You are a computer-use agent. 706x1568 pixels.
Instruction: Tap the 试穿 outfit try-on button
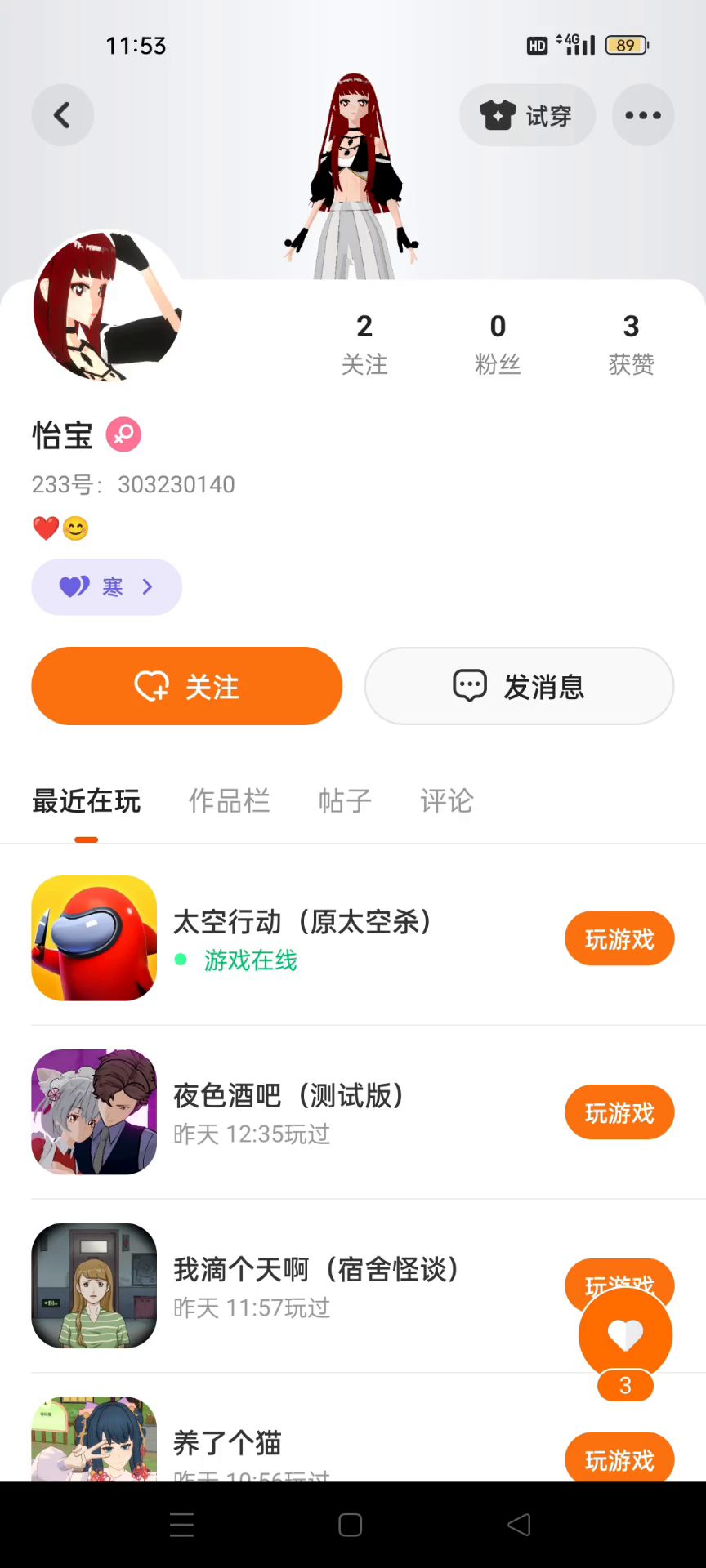pos(527,115)
